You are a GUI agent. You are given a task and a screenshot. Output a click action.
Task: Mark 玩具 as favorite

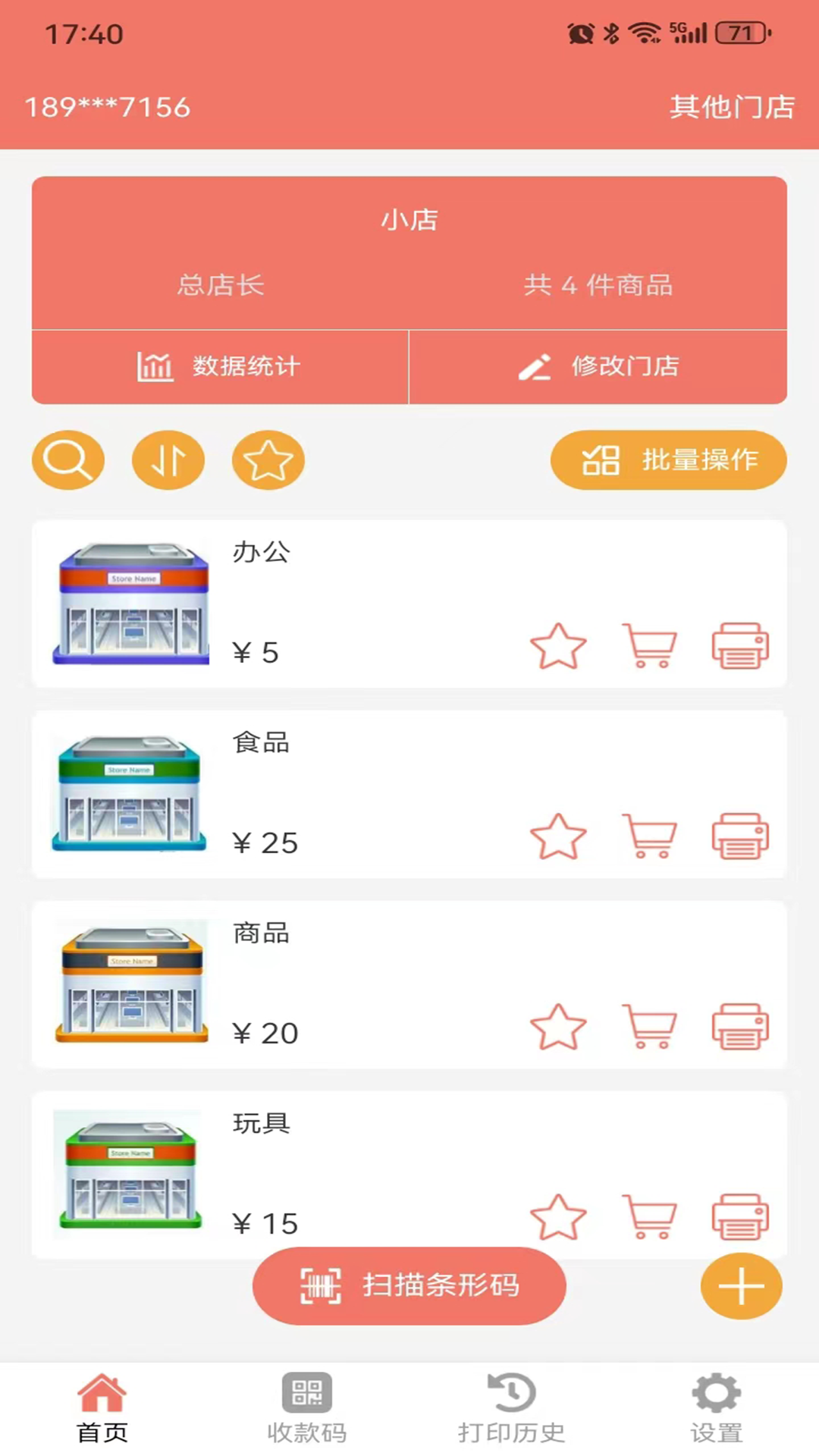point(558,1217)
